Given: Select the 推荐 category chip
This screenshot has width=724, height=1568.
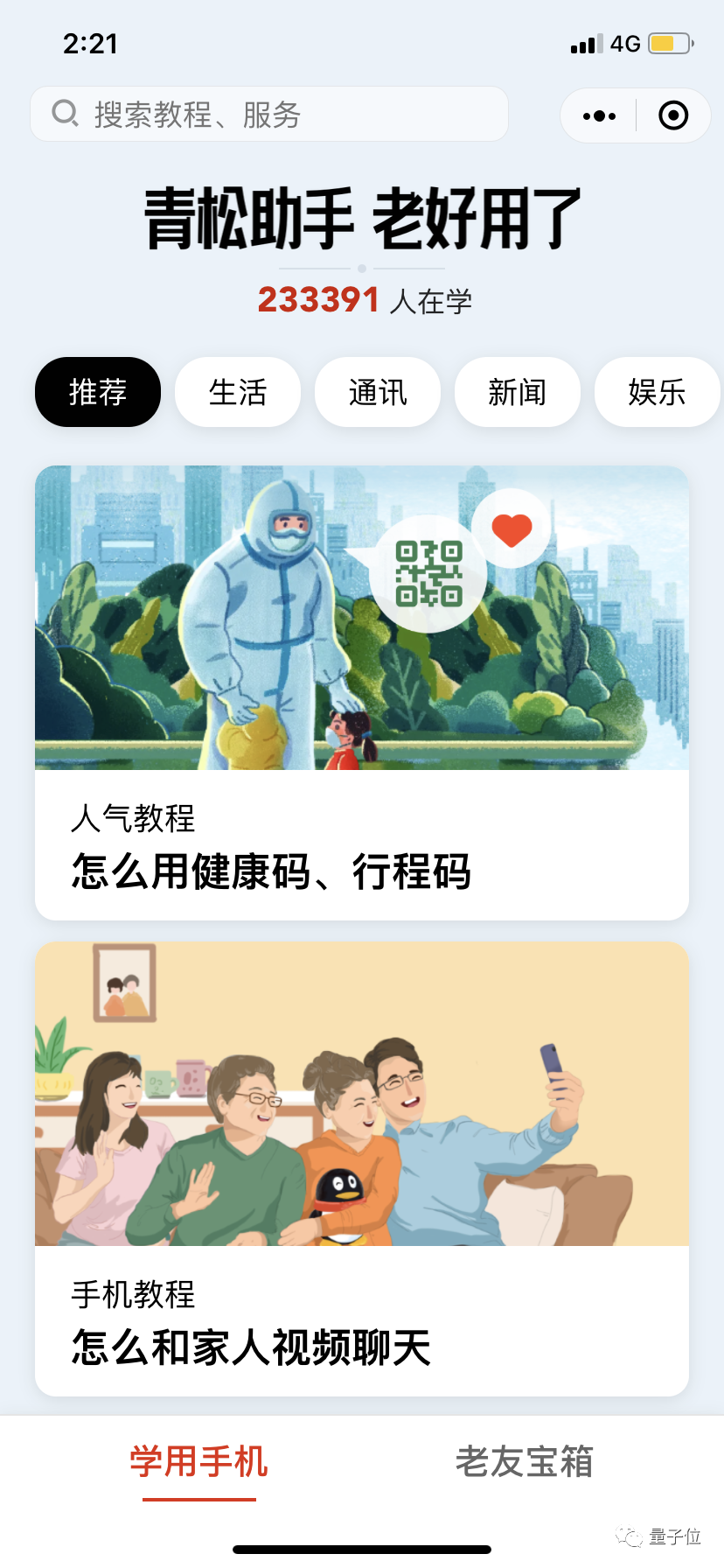Looking at the screenshot, I should [x=98, y=392].
